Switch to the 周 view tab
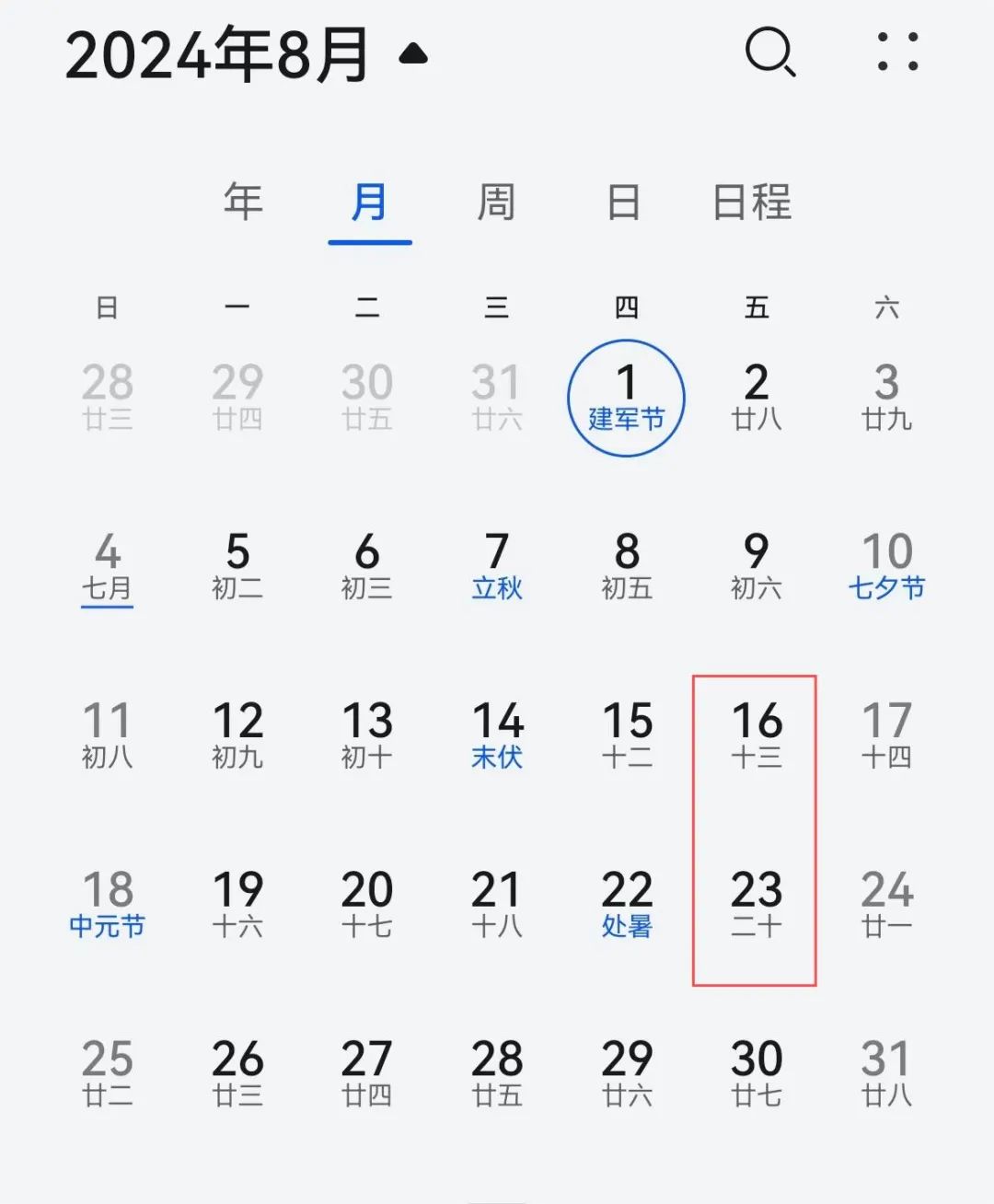This screenshot has width=994, height=1204. coord(496,202)
